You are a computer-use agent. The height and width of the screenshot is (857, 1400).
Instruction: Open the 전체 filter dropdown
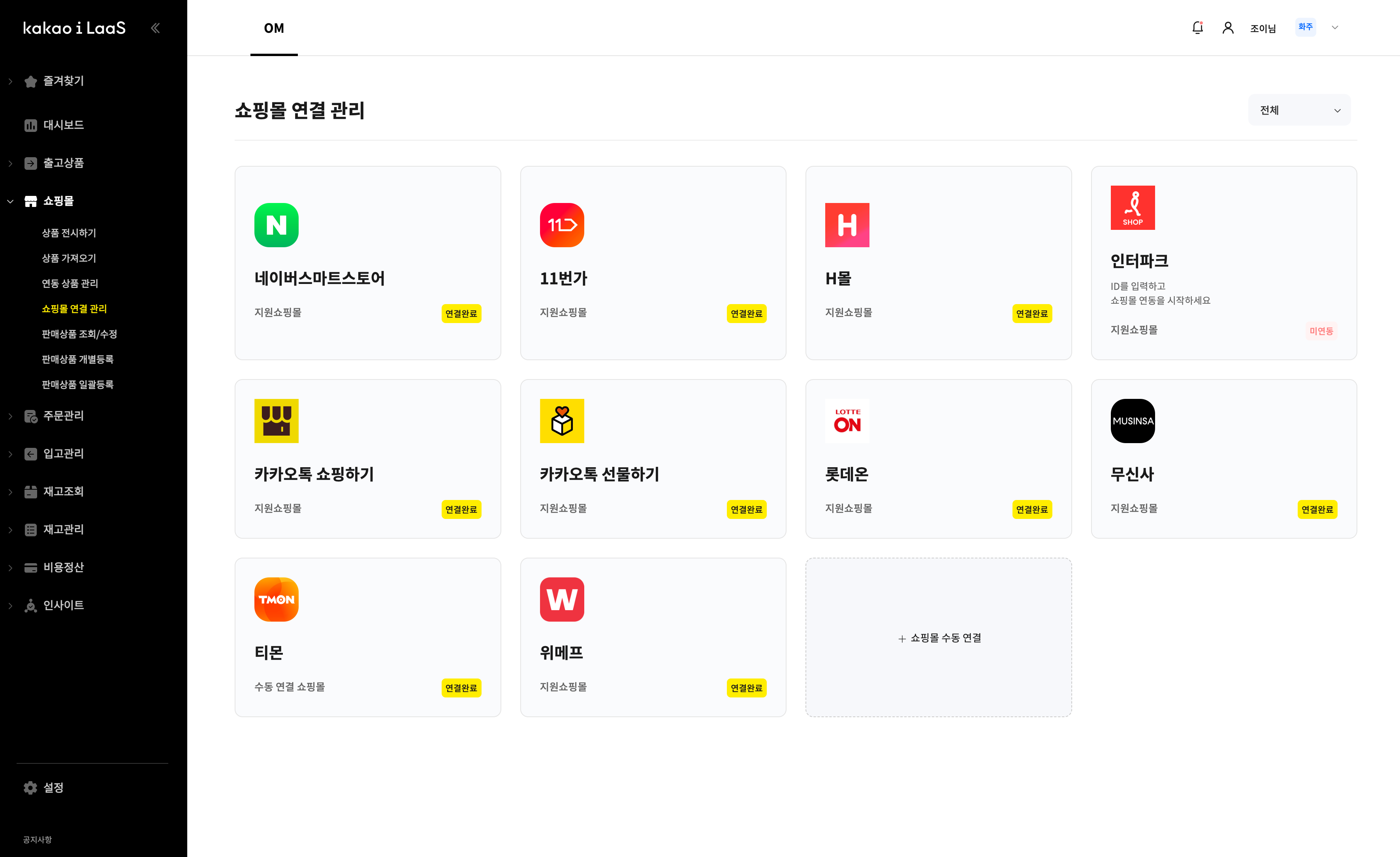coord(1299,110)
